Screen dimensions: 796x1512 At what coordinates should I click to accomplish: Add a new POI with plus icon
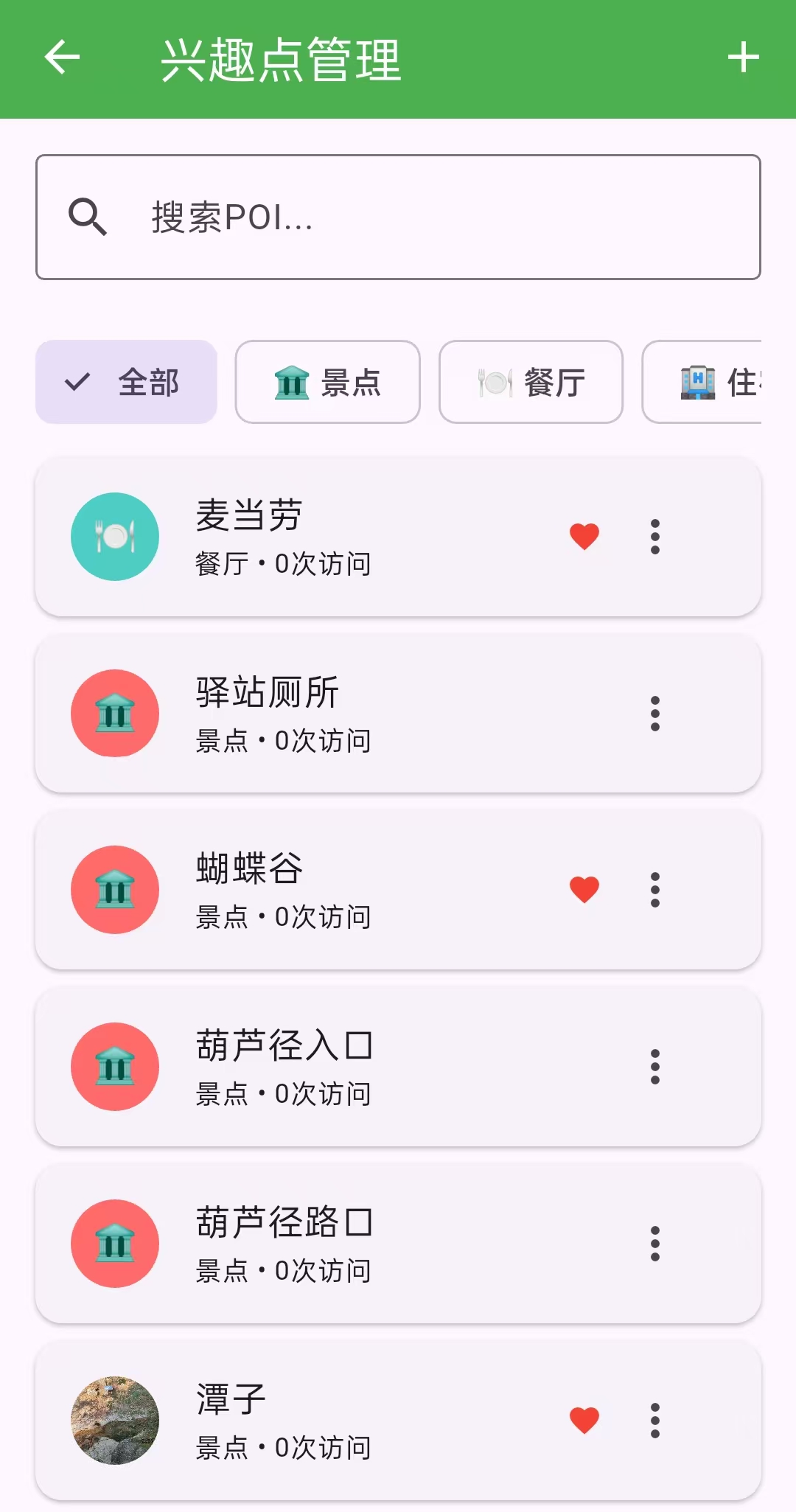(743, 58)
